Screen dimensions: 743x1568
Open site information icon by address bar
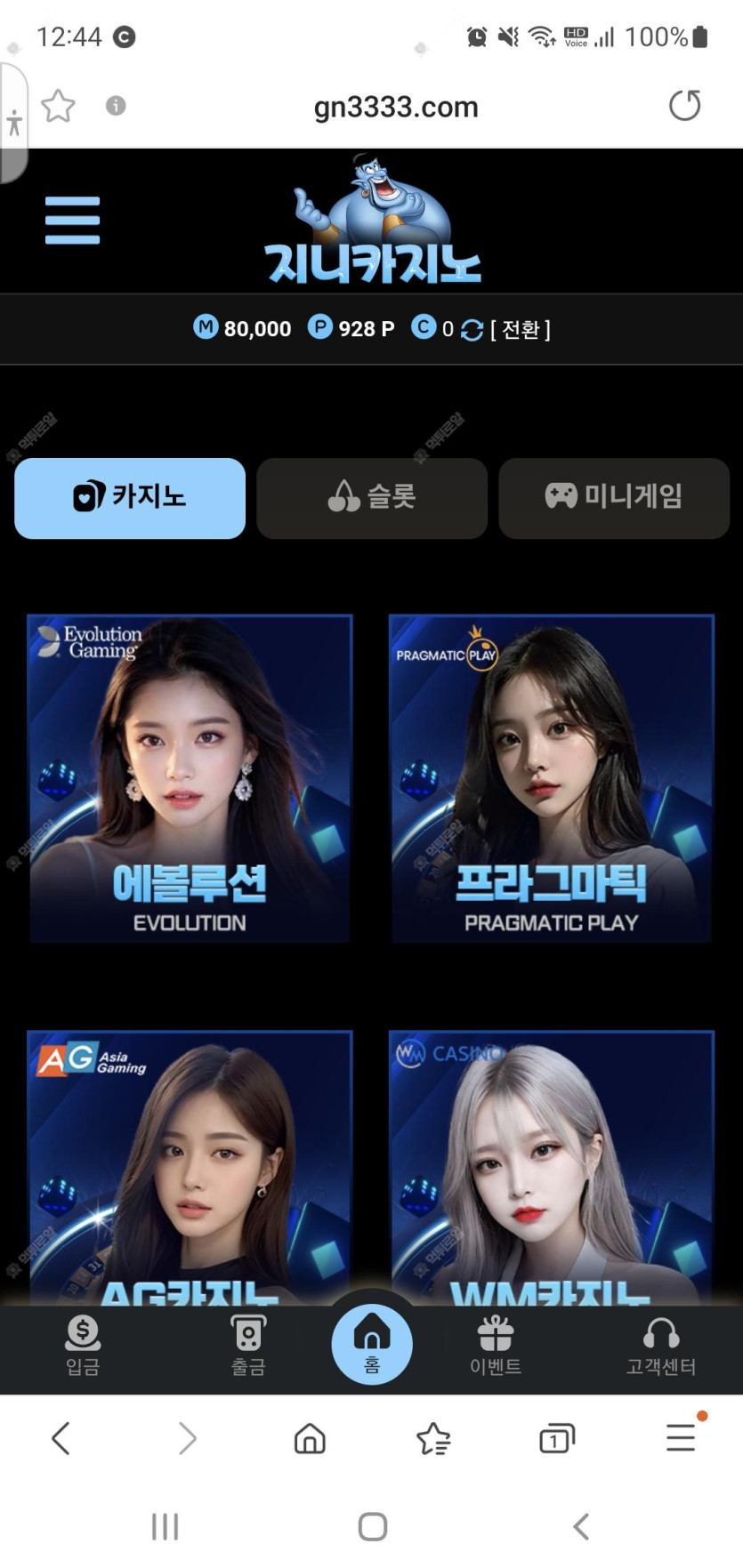[x=116, y=106]
